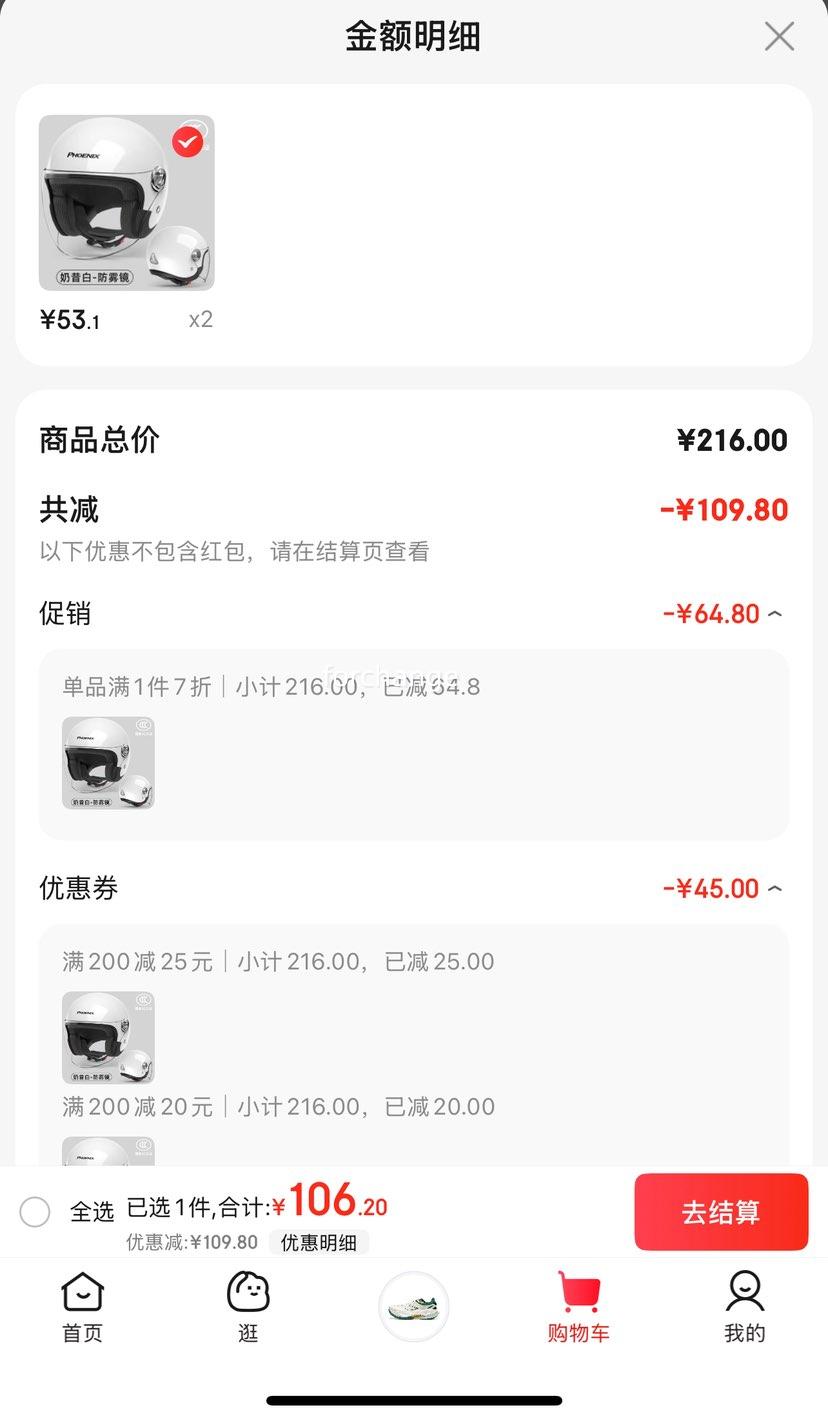Switch to the 首页 home tab
Image resolution: width=828 pixels, height=1421 pixels.
(x=82, y=1307)
